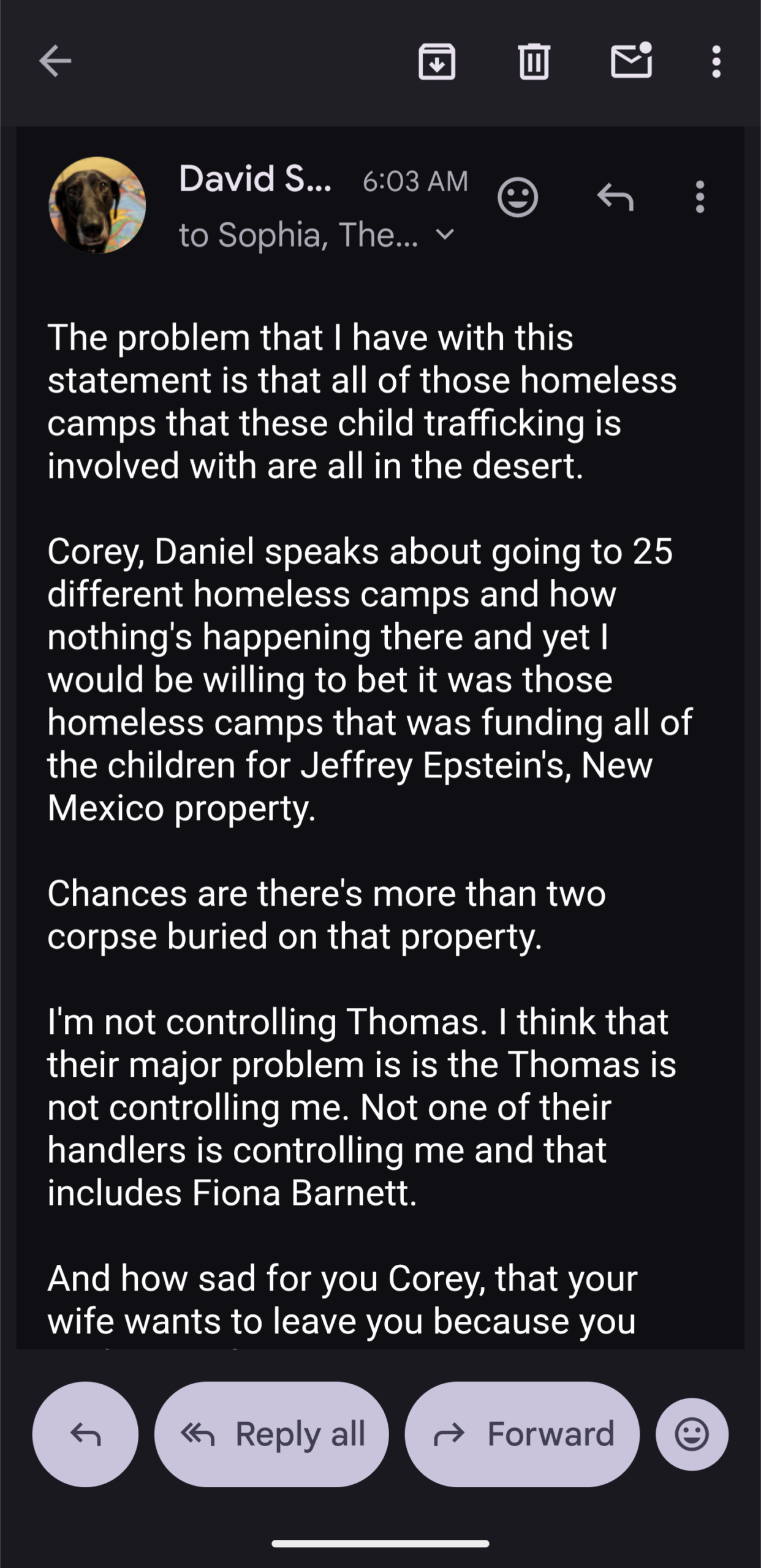Delete this email
761x1568 pixels.
point(534,61)
